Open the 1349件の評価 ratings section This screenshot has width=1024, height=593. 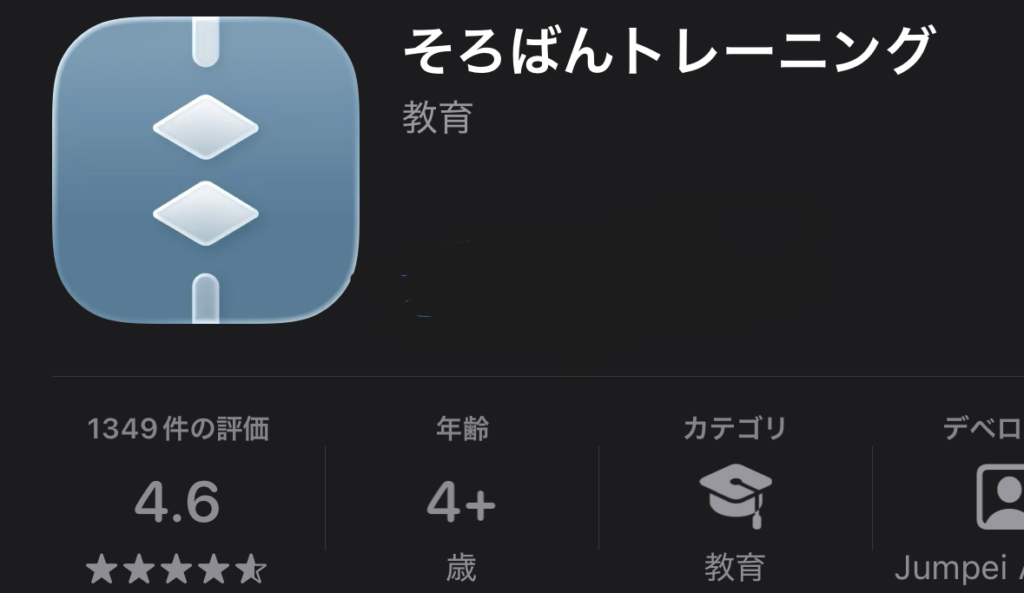tap(178, 501)
